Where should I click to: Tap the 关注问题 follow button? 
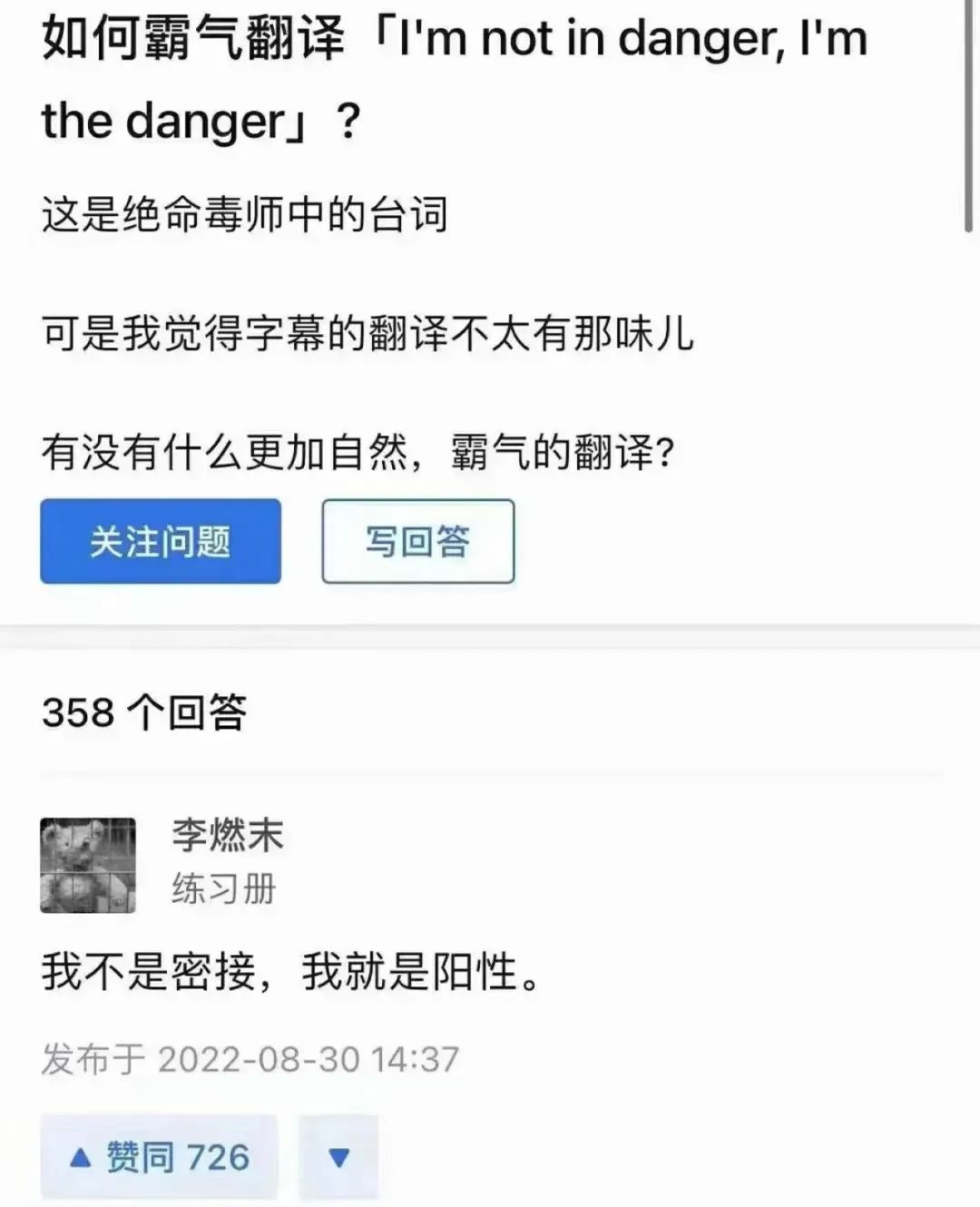pos(161,542)
